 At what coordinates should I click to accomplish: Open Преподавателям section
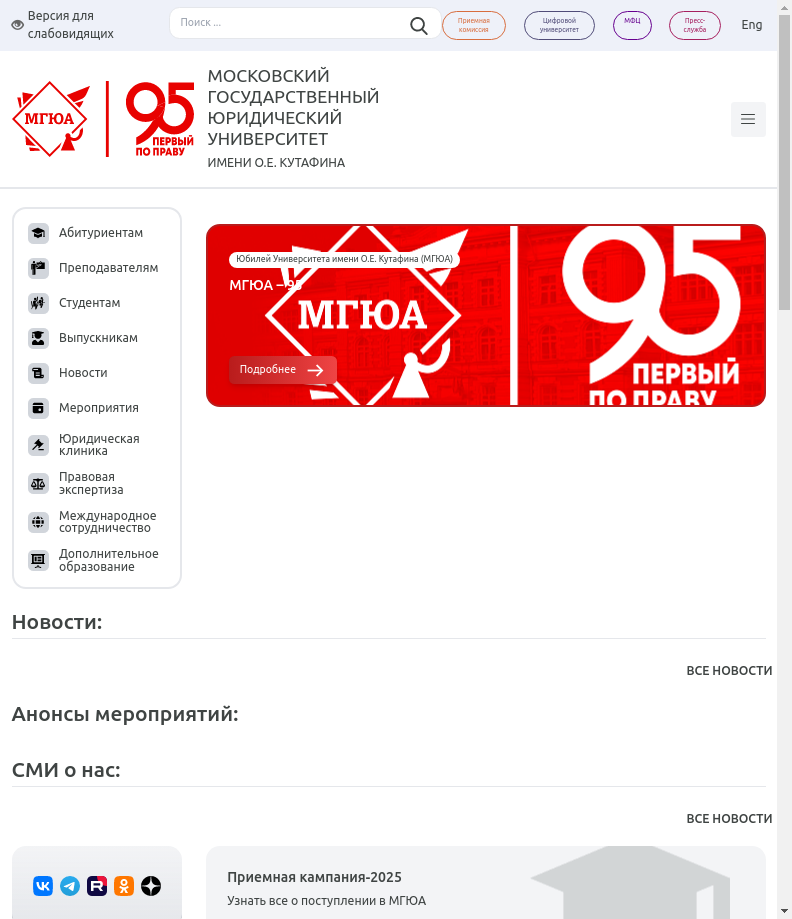pyautogui.click(x=108, y=268)
